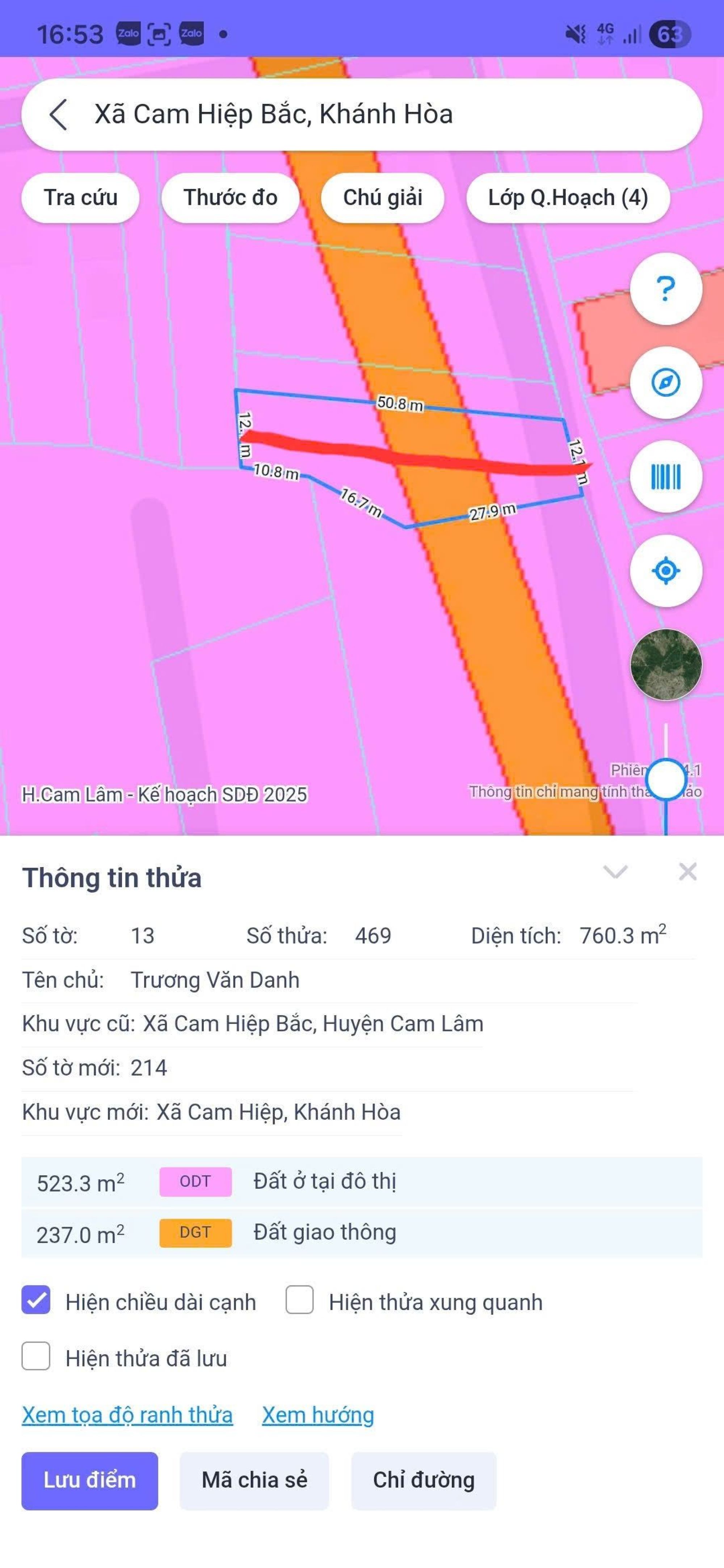Open the Xem hướng link
724x1568 pixels.
click(x=318, y=1415)
